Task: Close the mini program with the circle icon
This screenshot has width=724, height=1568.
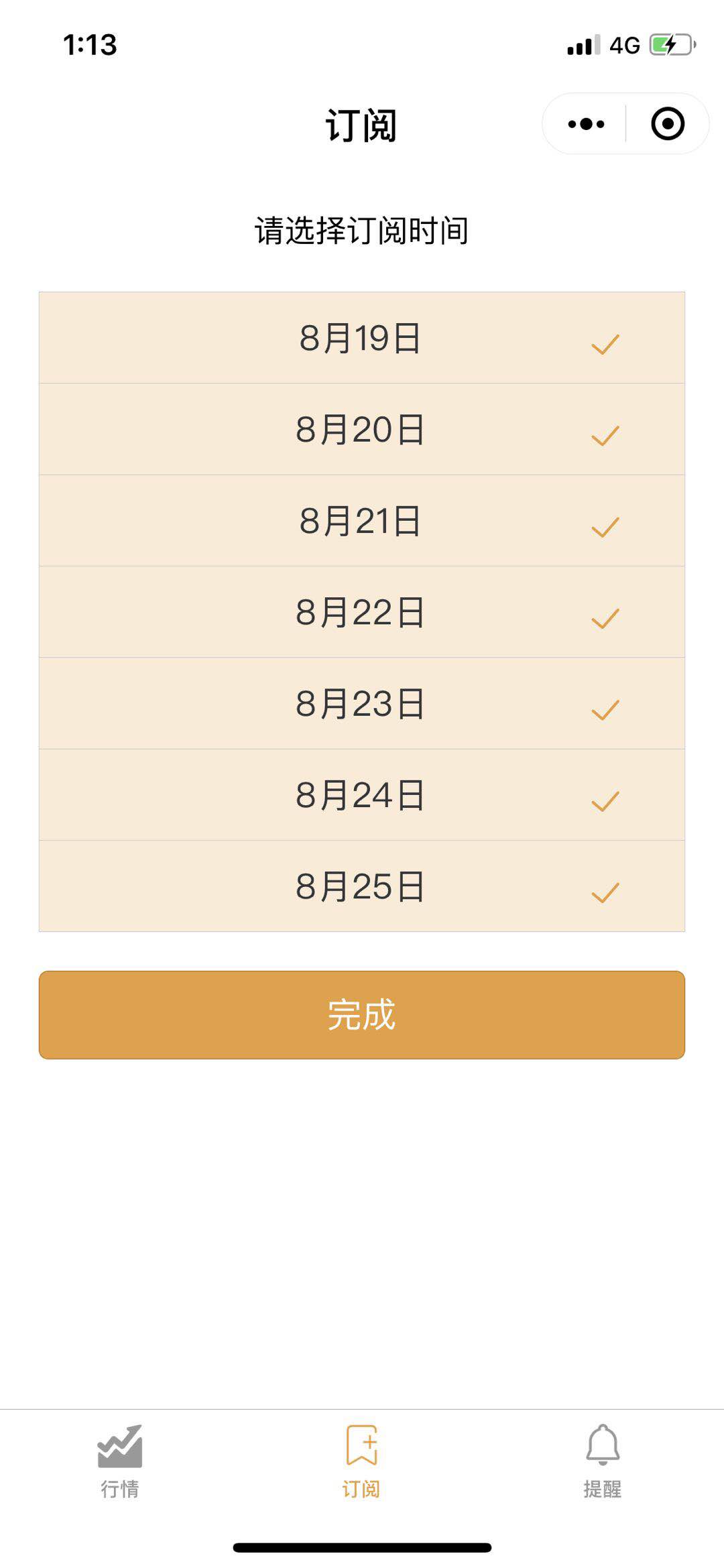Action: (668, 124)
